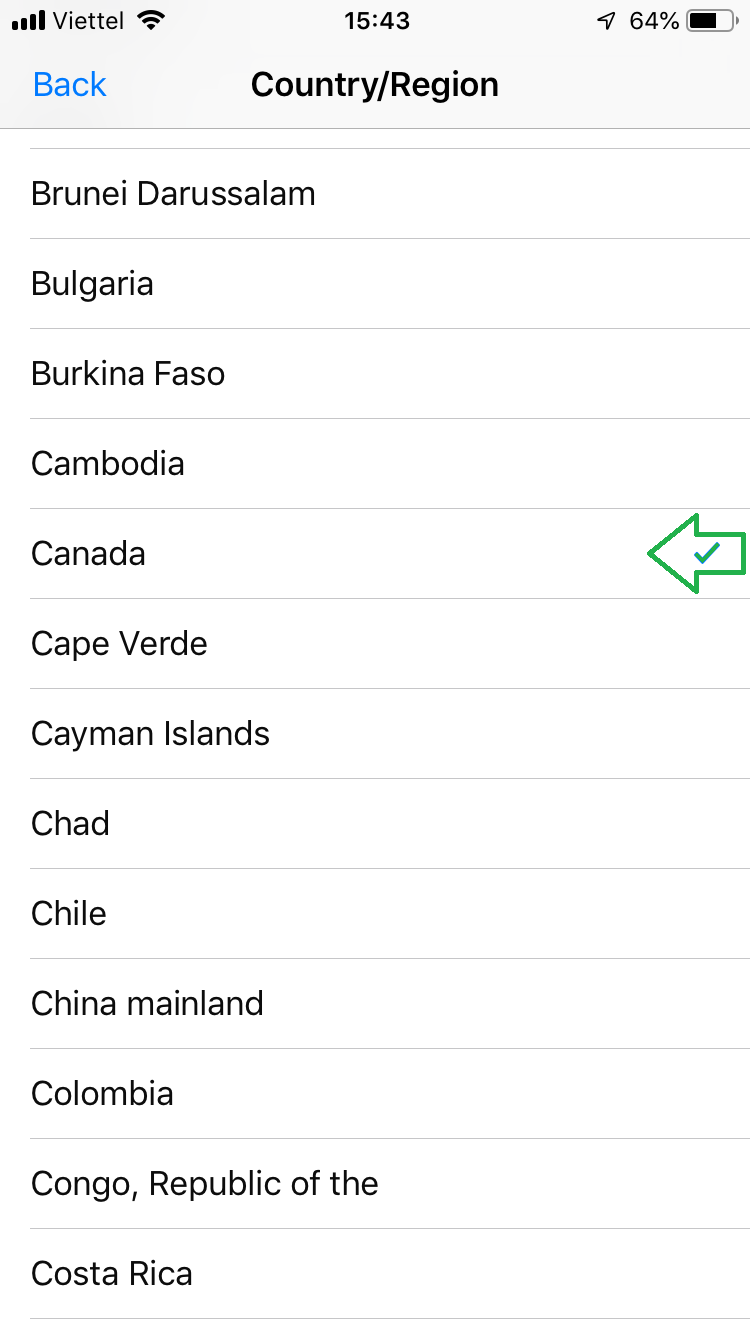The height and width of the screenshot is (1334, 750).
Task: Select Brunei Darussalam as the region
Action: tap(375, 194)
